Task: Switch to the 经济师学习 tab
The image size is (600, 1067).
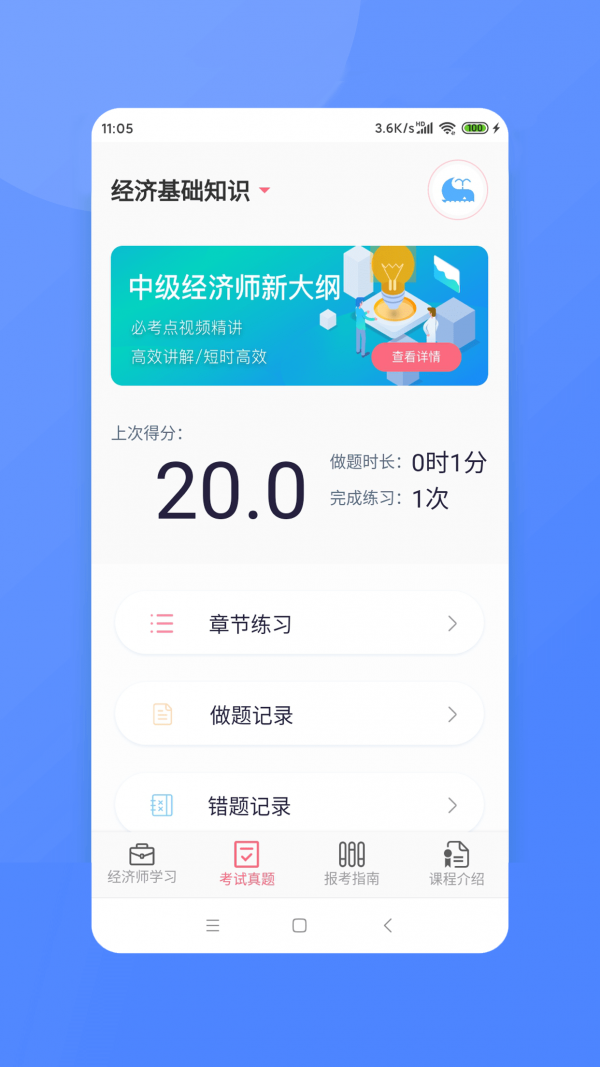Action: point(142,864)
